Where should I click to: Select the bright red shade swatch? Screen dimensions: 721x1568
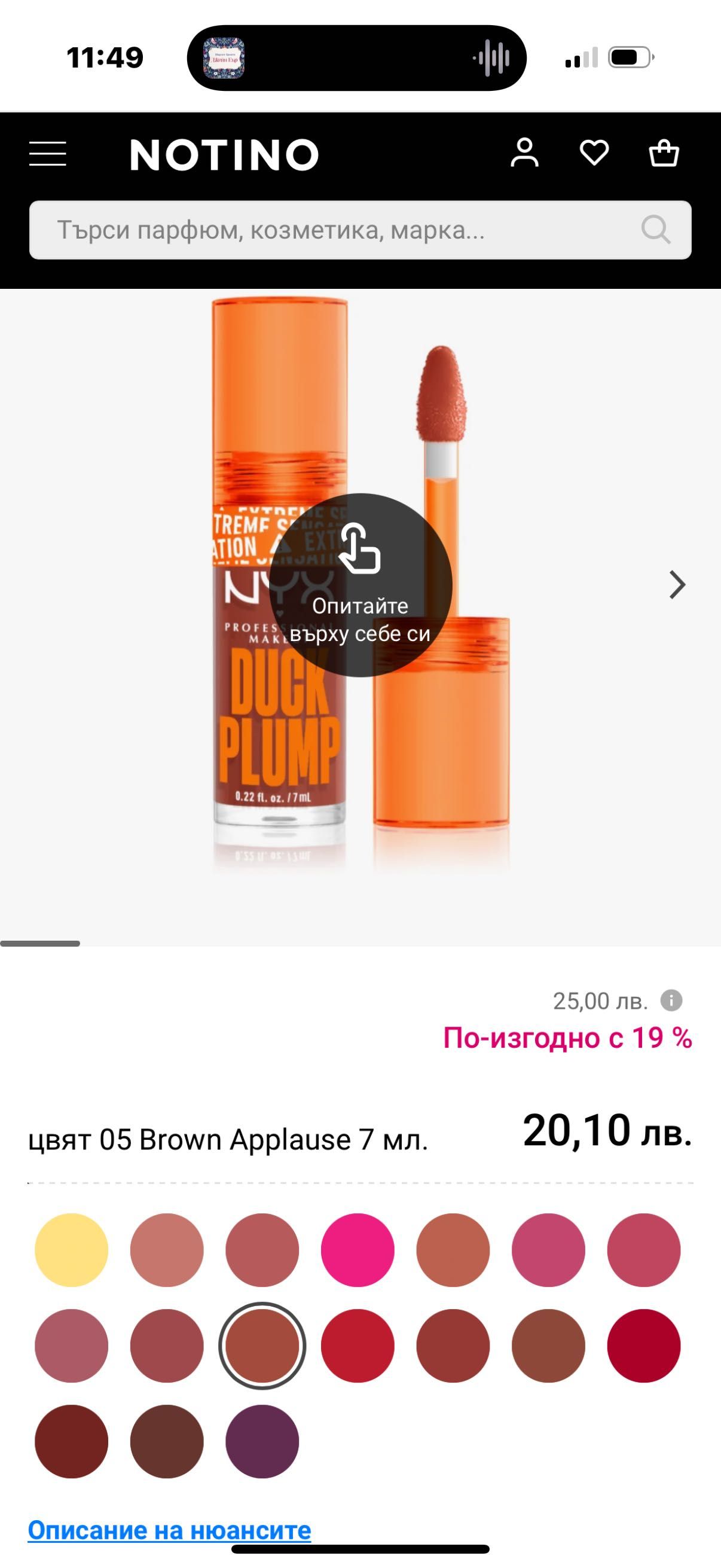tap(357, 1346)
